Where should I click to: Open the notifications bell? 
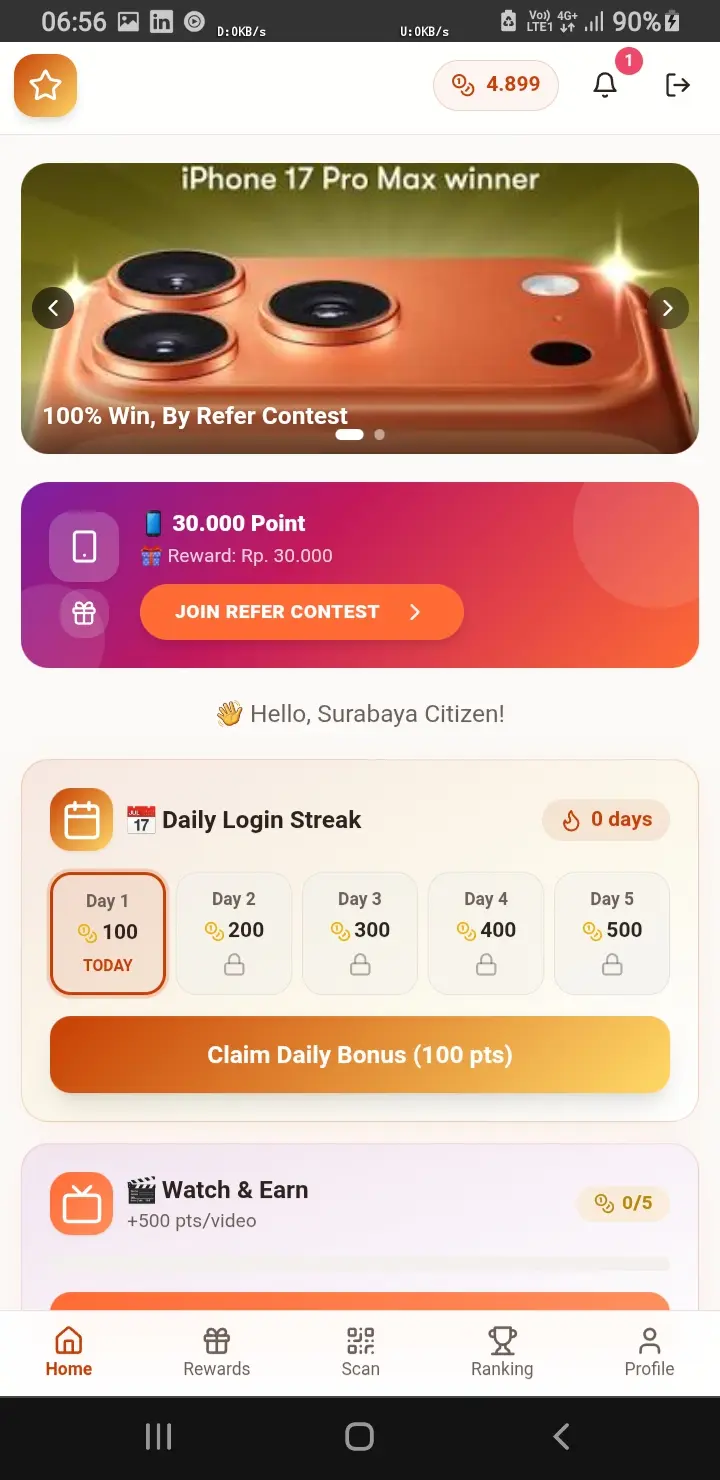coord(605,85)
